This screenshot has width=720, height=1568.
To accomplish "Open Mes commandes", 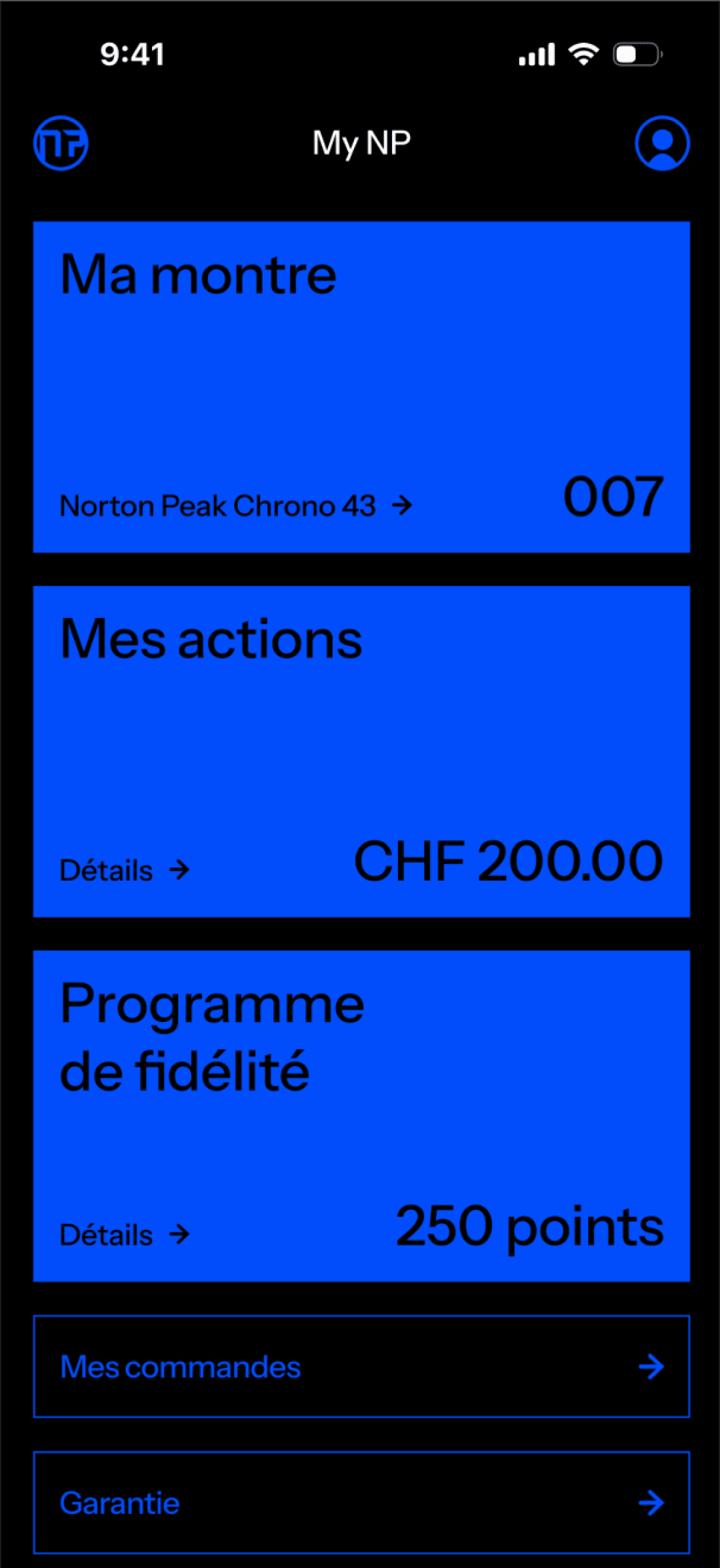I will [x=360, y=1367].
